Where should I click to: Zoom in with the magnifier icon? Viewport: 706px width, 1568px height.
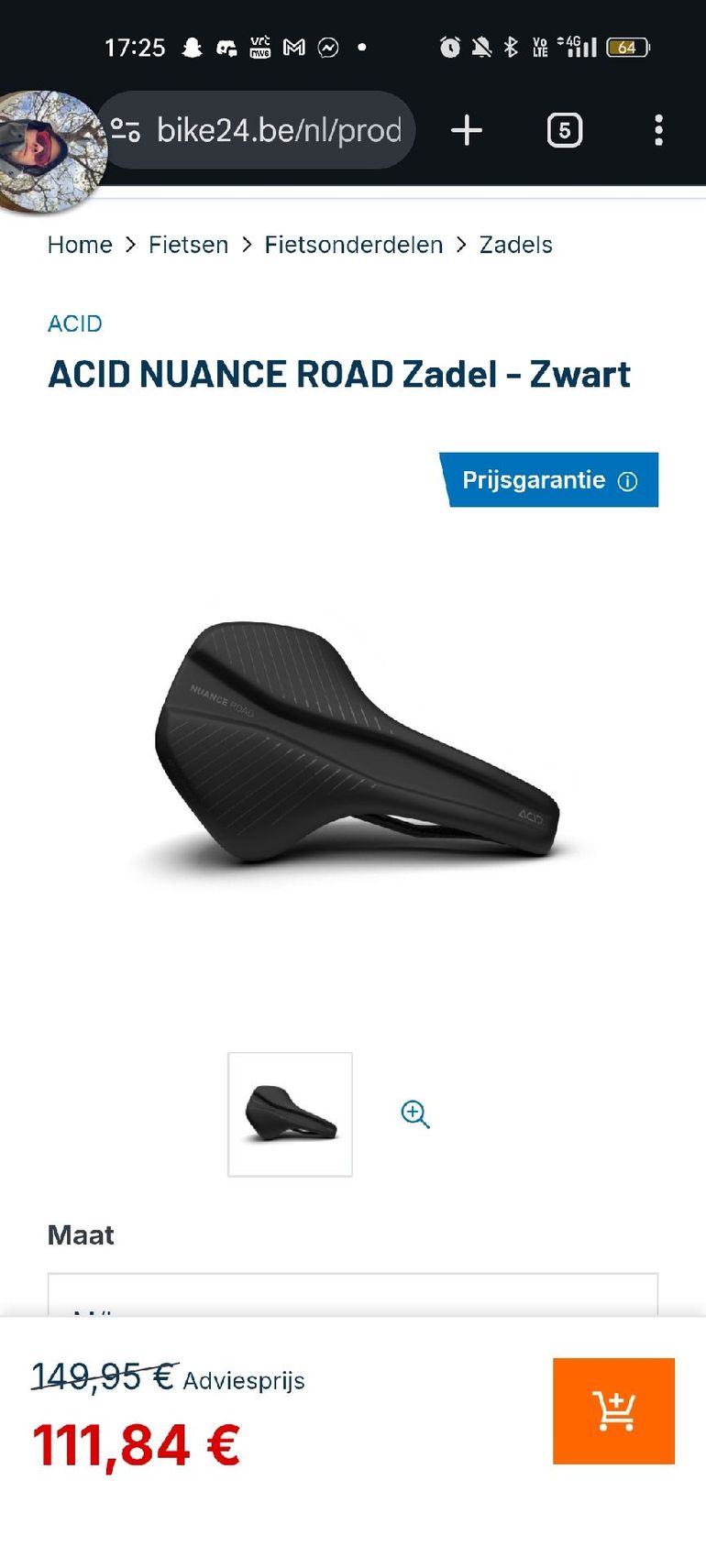point(415,1113)
